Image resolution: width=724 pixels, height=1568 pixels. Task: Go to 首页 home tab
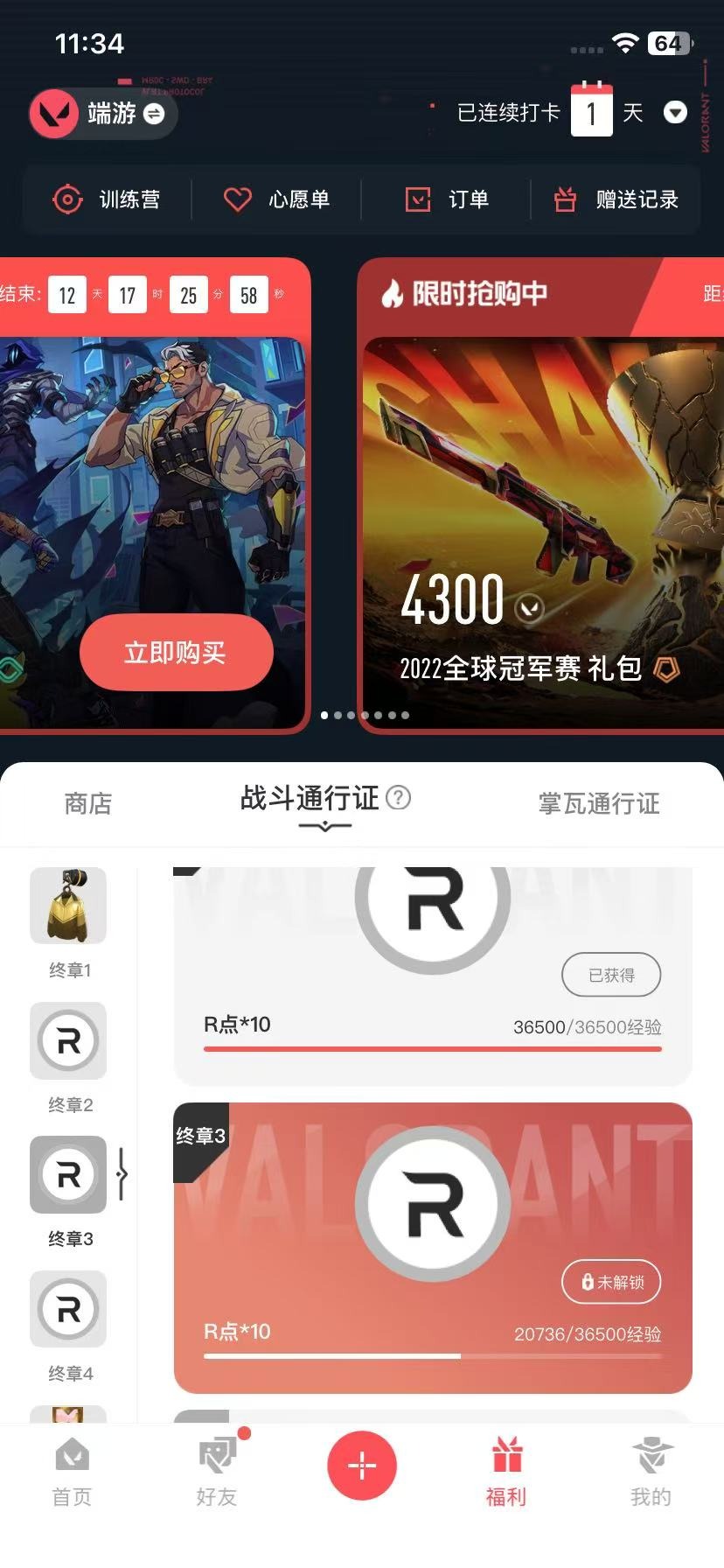(72, 1472)
